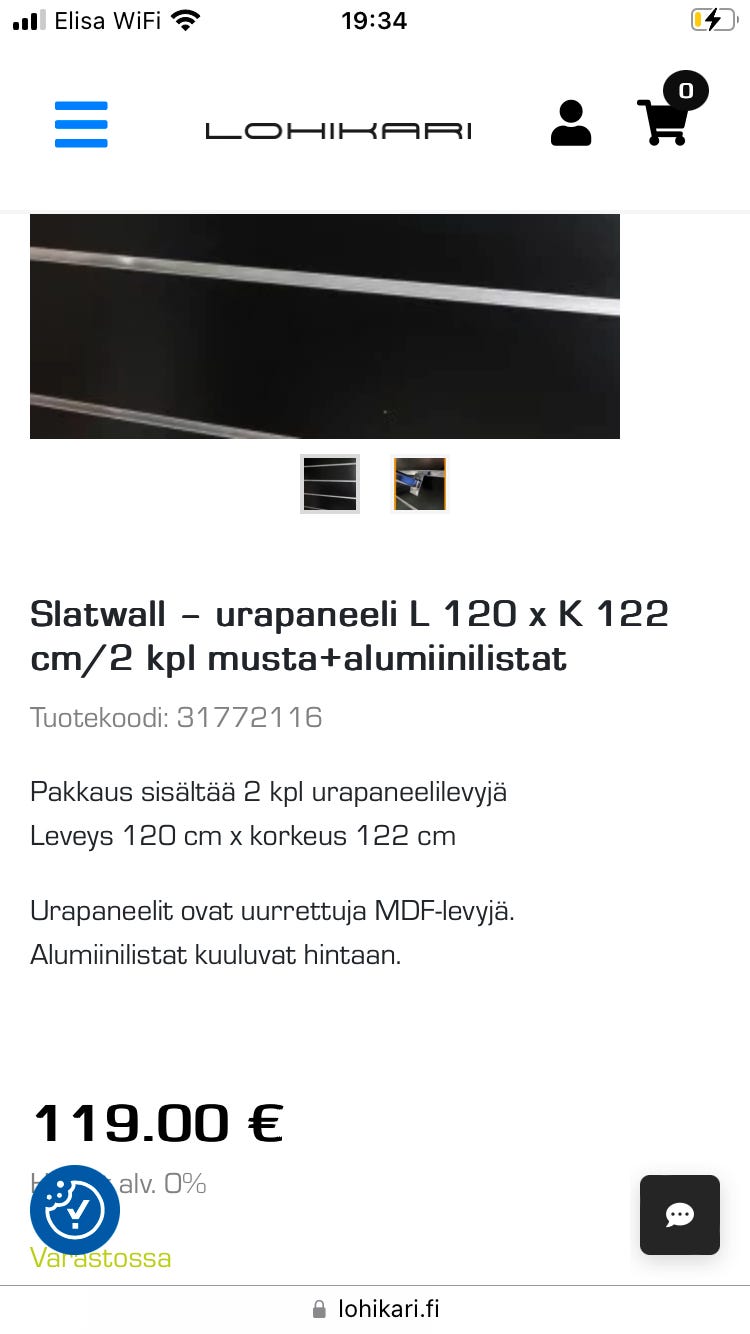Click the blue verification badge icon

coord(75,1210)
